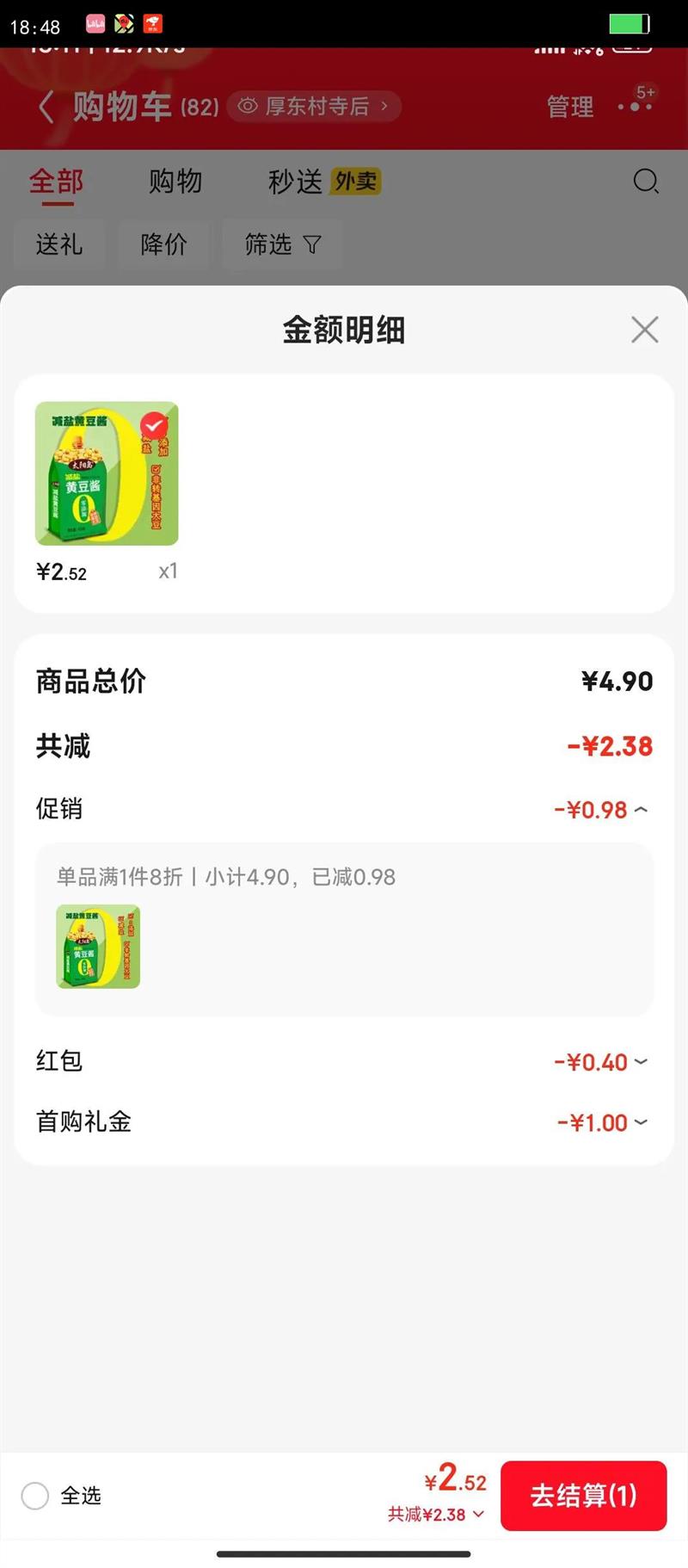688x1568 pixels.
Task: Open the LaLa app icon in status bar
Action: (x=95, y=23)
